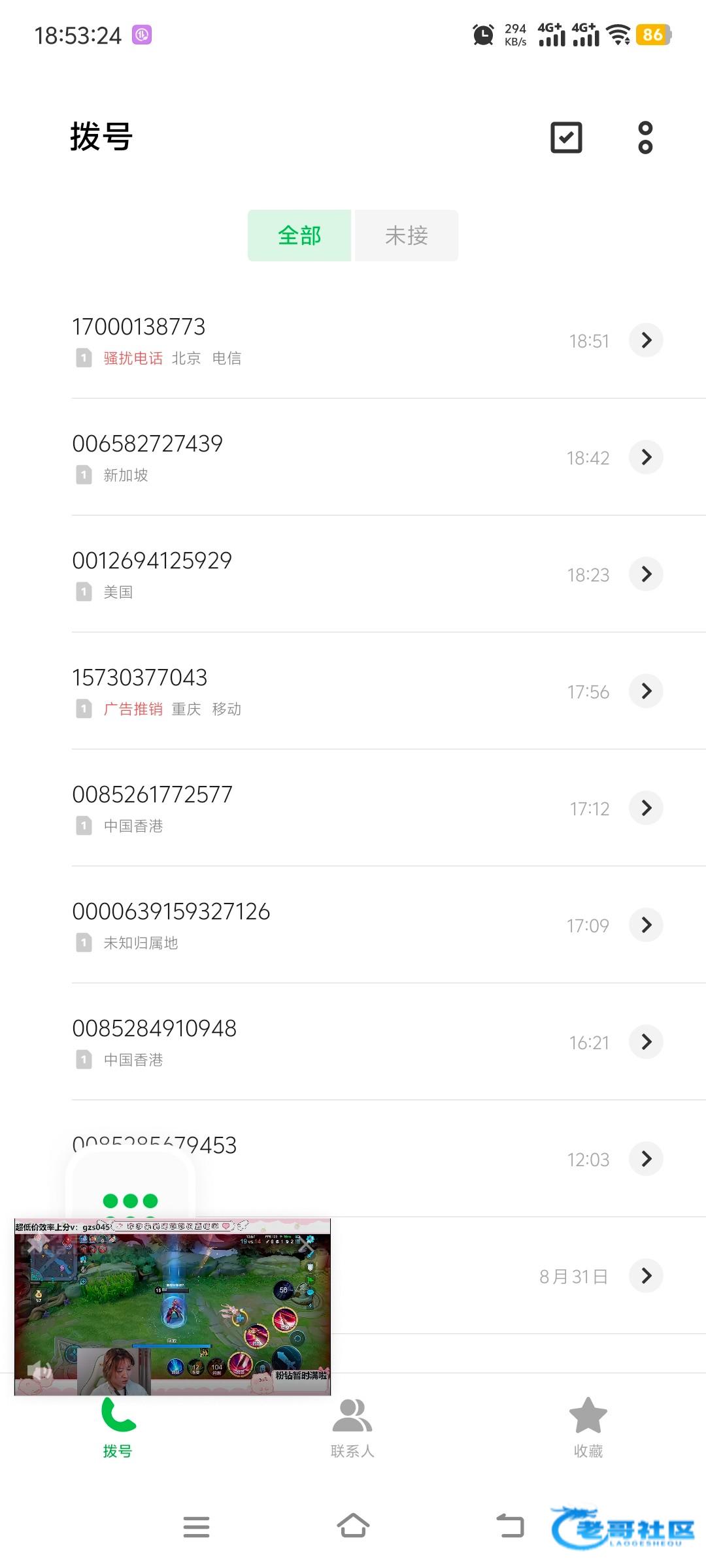Switch to the 未接 missed calls tab
706x1568 pixels.
(407, 236)
